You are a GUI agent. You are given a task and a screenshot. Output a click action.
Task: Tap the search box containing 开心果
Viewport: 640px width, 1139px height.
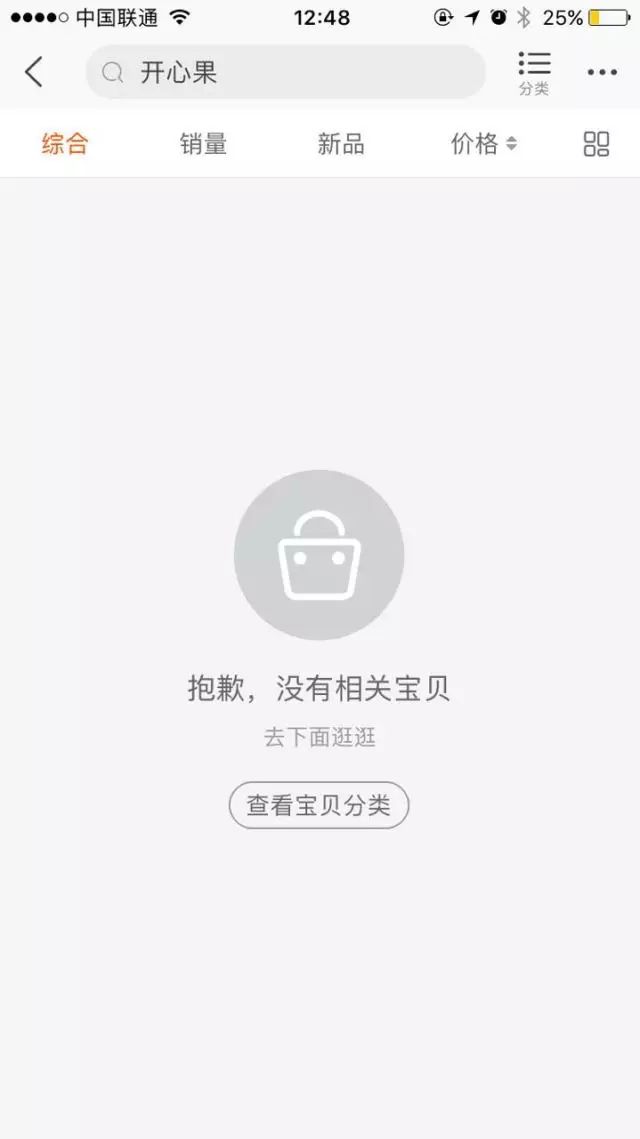[285, 72]
